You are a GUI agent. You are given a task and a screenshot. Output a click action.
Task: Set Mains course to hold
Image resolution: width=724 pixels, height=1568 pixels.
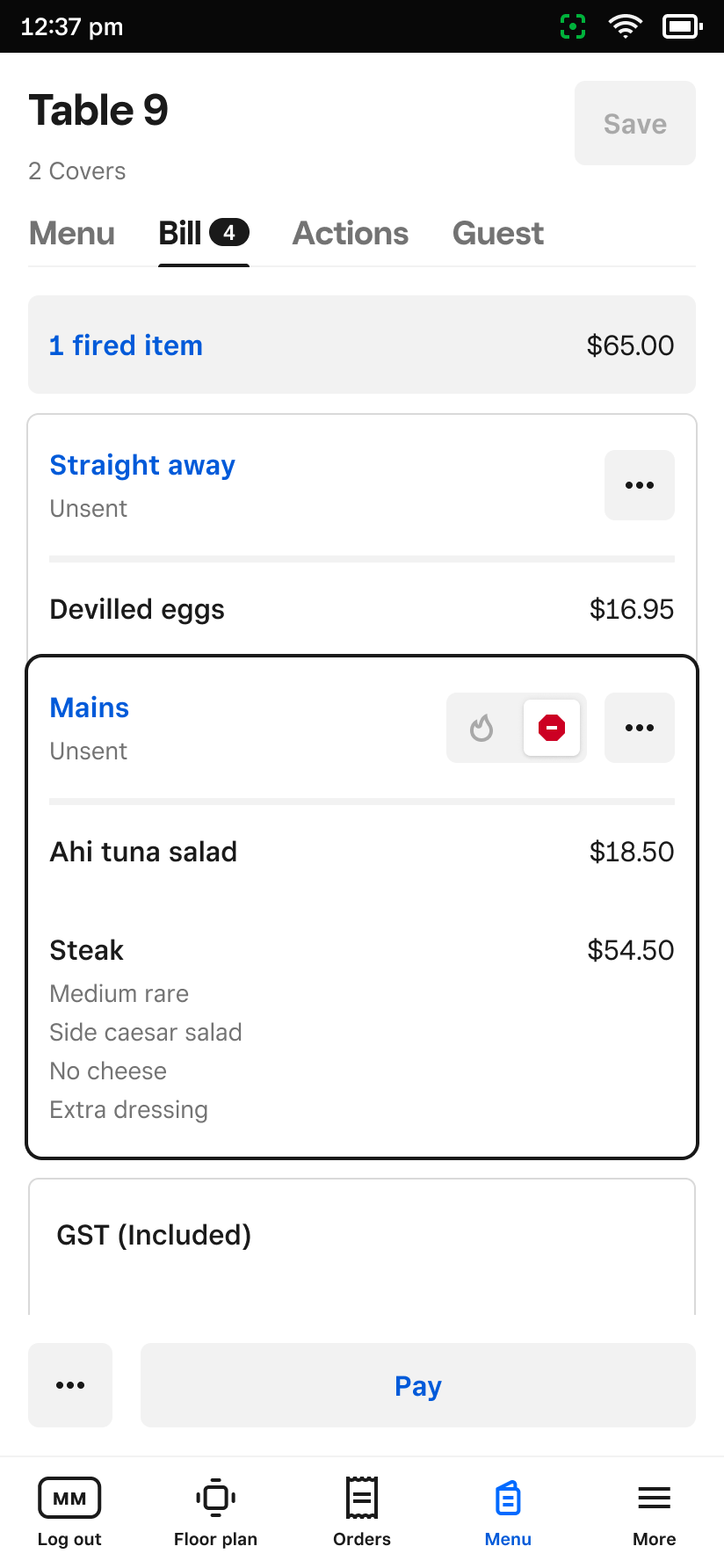click(x=552, y=728)
